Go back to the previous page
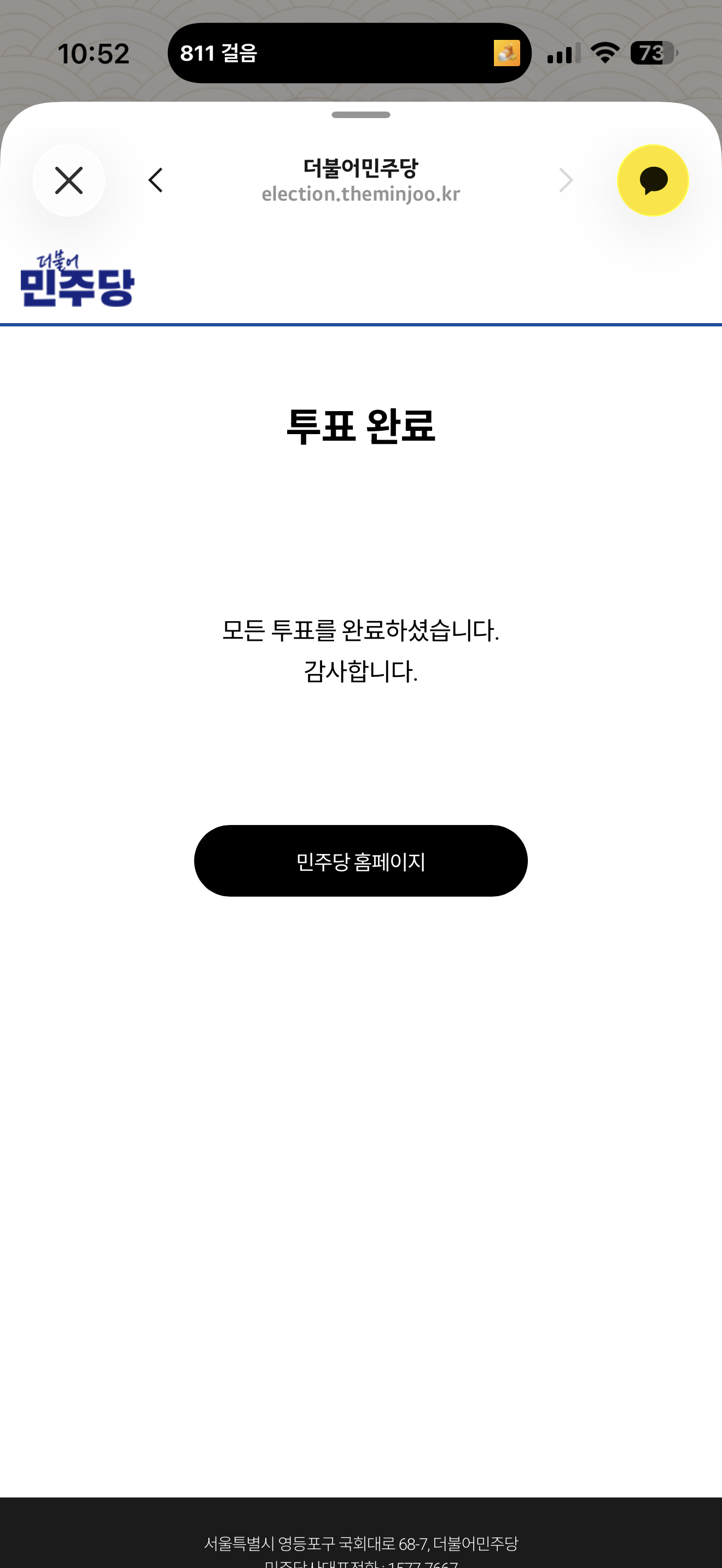 tap(156, 180)
